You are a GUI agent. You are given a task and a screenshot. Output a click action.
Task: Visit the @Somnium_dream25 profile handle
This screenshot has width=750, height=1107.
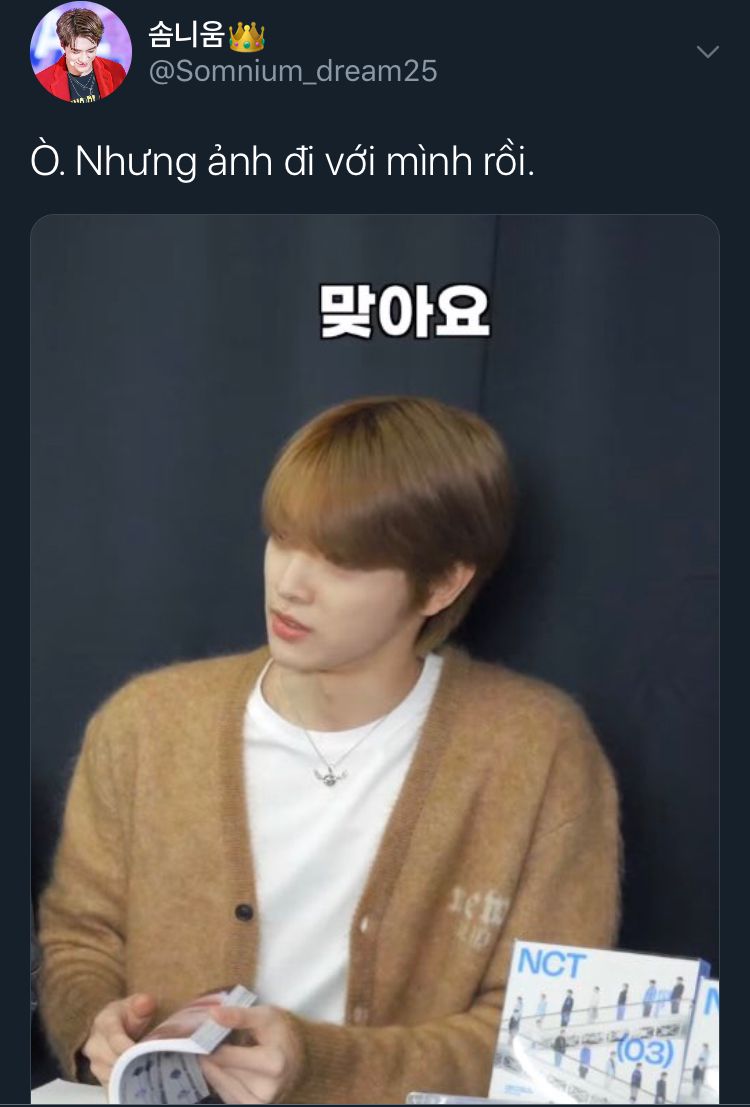293,72
